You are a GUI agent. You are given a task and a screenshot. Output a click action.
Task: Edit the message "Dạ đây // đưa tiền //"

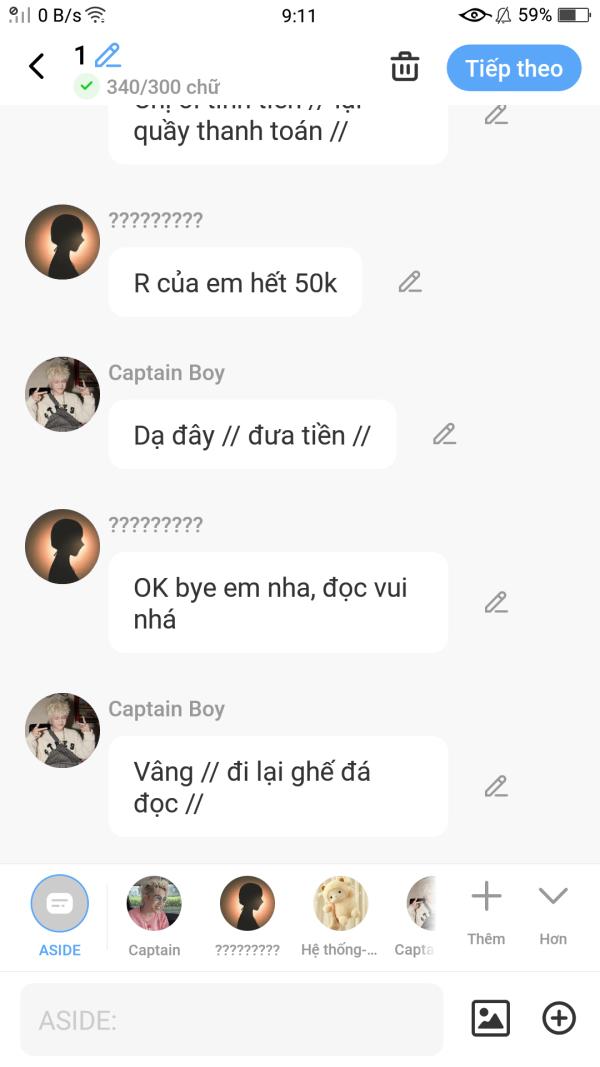point(444,435)
